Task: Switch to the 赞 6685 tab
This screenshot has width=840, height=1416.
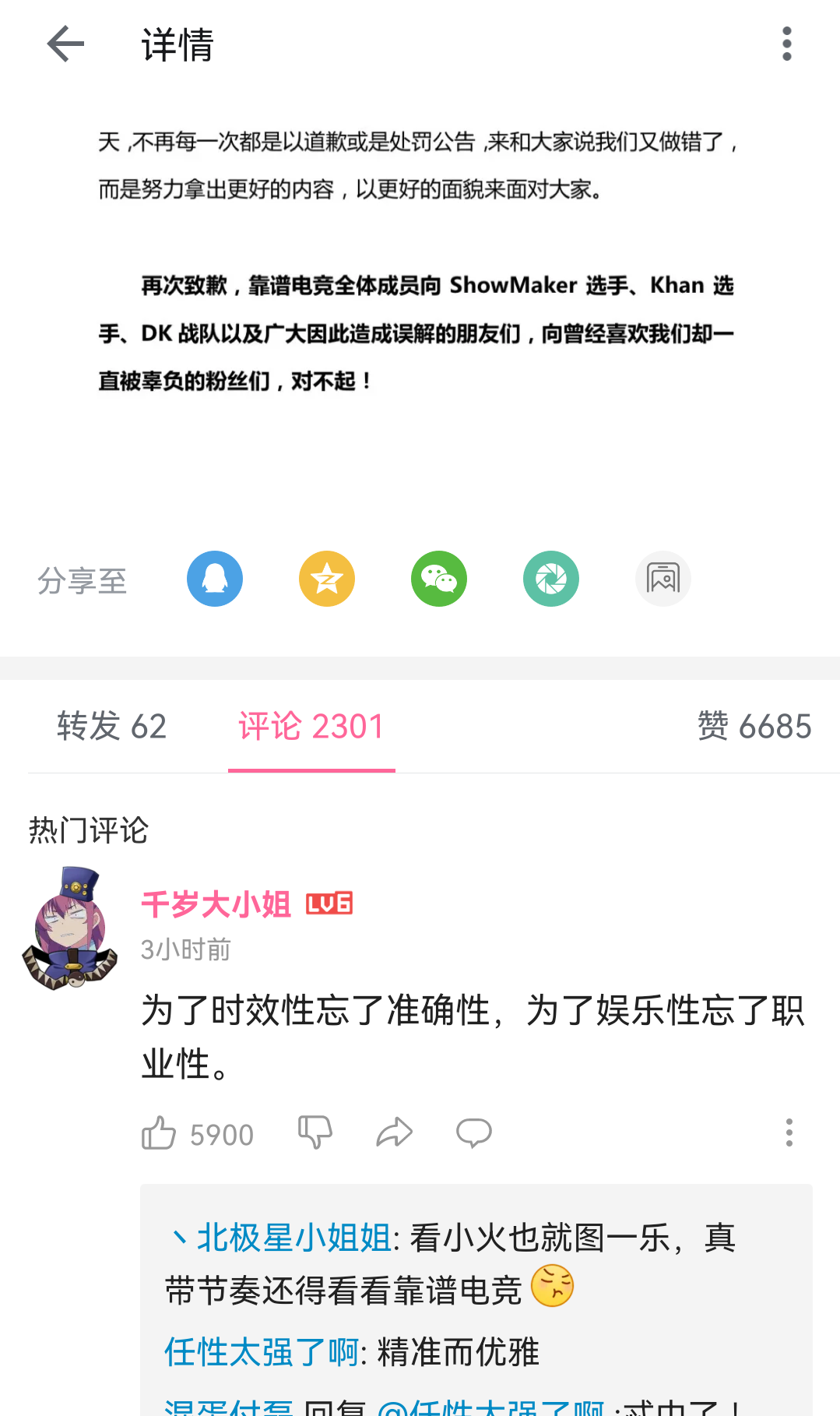Action: click(754, 727)
